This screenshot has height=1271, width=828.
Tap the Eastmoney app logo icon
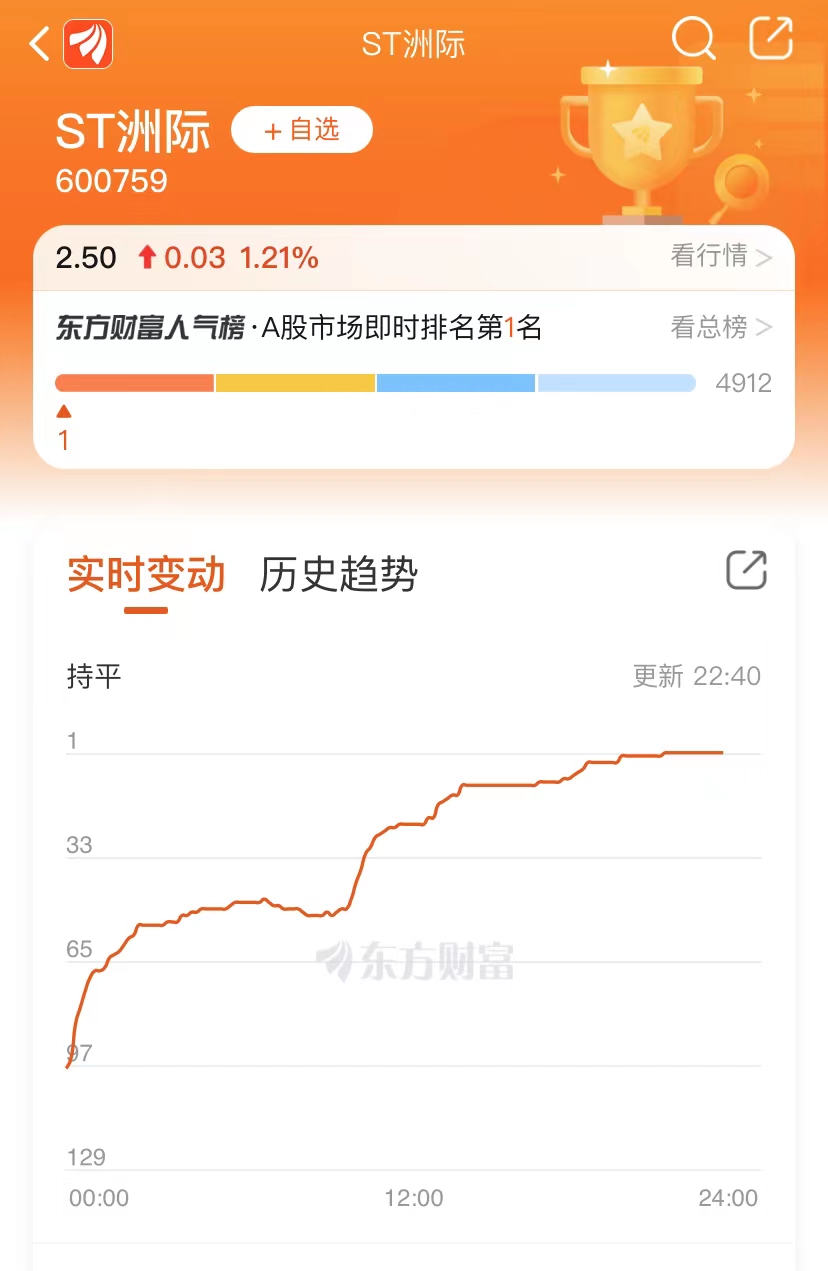(88, 45)
